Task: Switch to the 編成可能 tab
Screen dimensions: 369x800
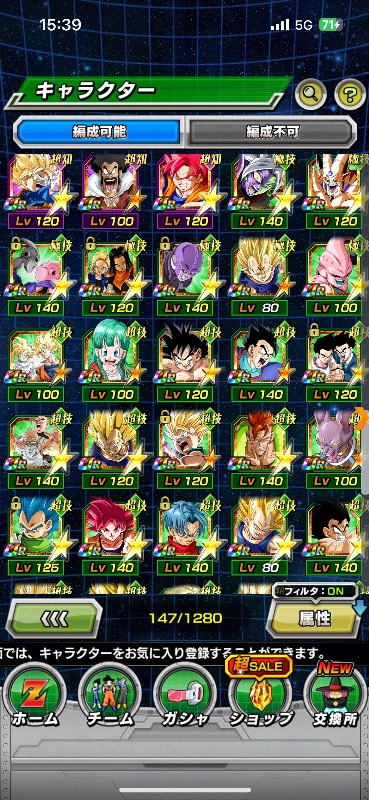Action: tap(99, 132)
